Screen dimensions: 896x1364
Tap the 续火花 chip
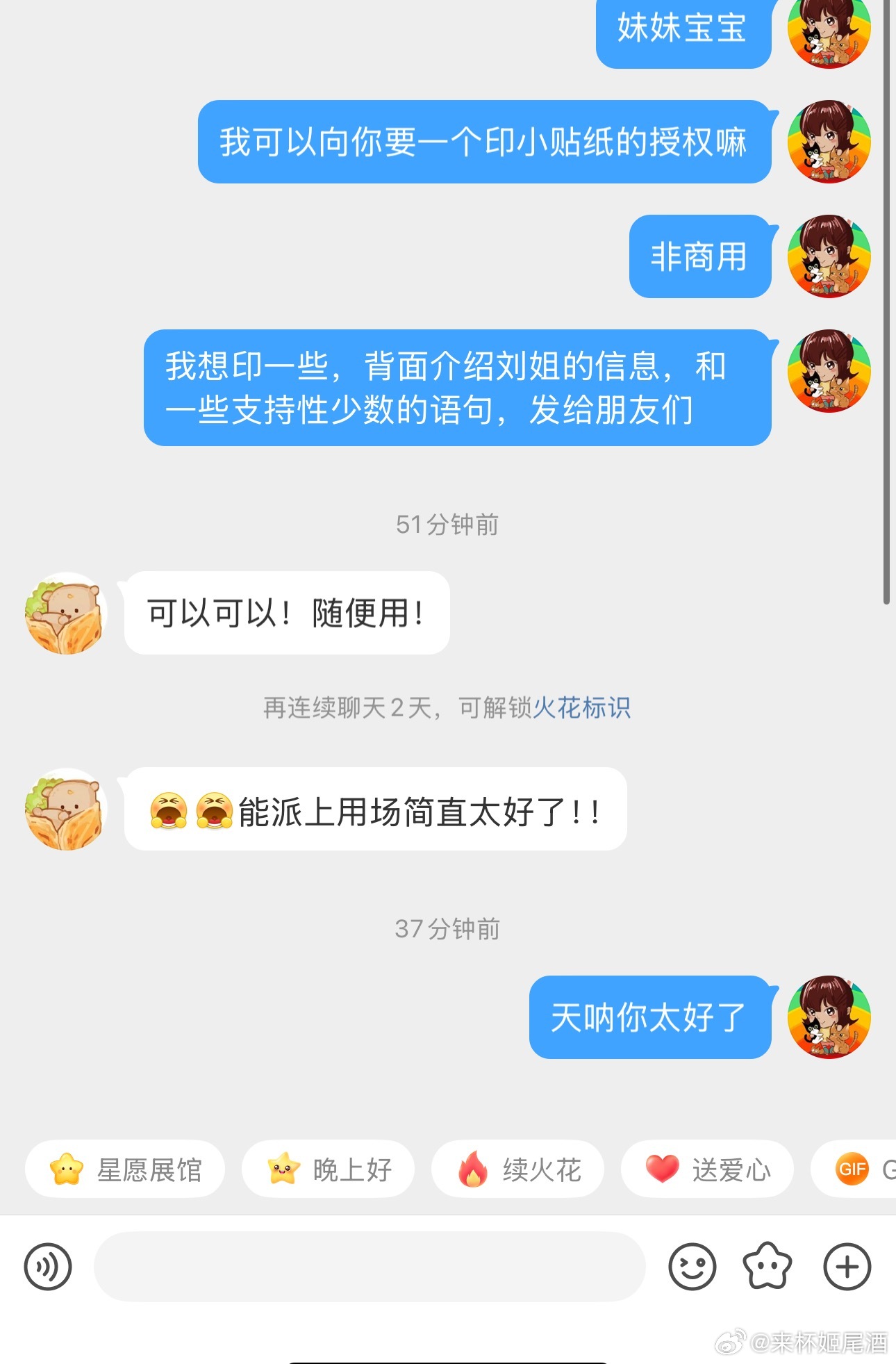517,1169
